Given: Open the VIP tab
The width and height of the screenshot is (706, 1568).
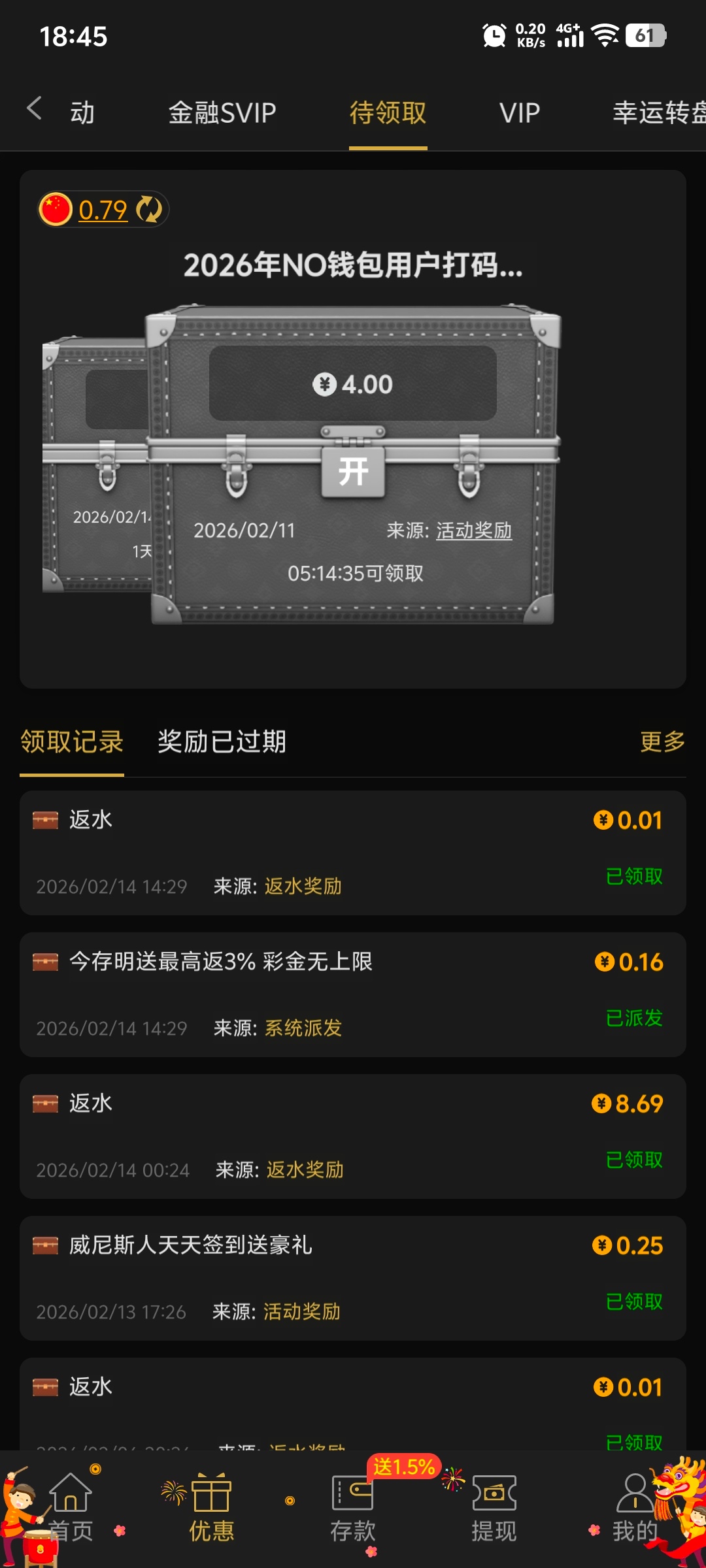Looking at the screenshot, I should pos(520,113).
